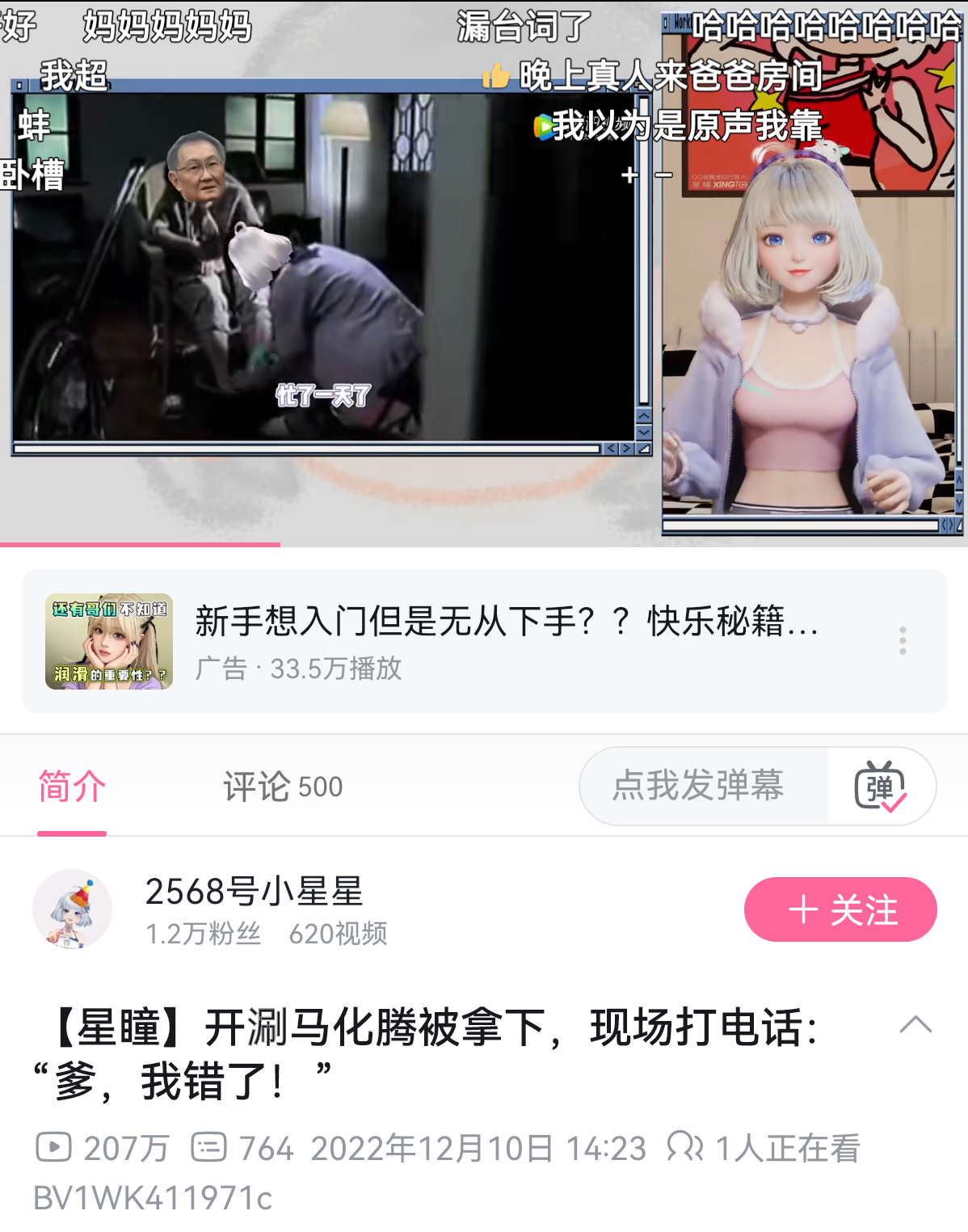Collapse the video title details chevron
Image resolution: width=968 pixels, height=1232 pixels.
(915, 1025)
